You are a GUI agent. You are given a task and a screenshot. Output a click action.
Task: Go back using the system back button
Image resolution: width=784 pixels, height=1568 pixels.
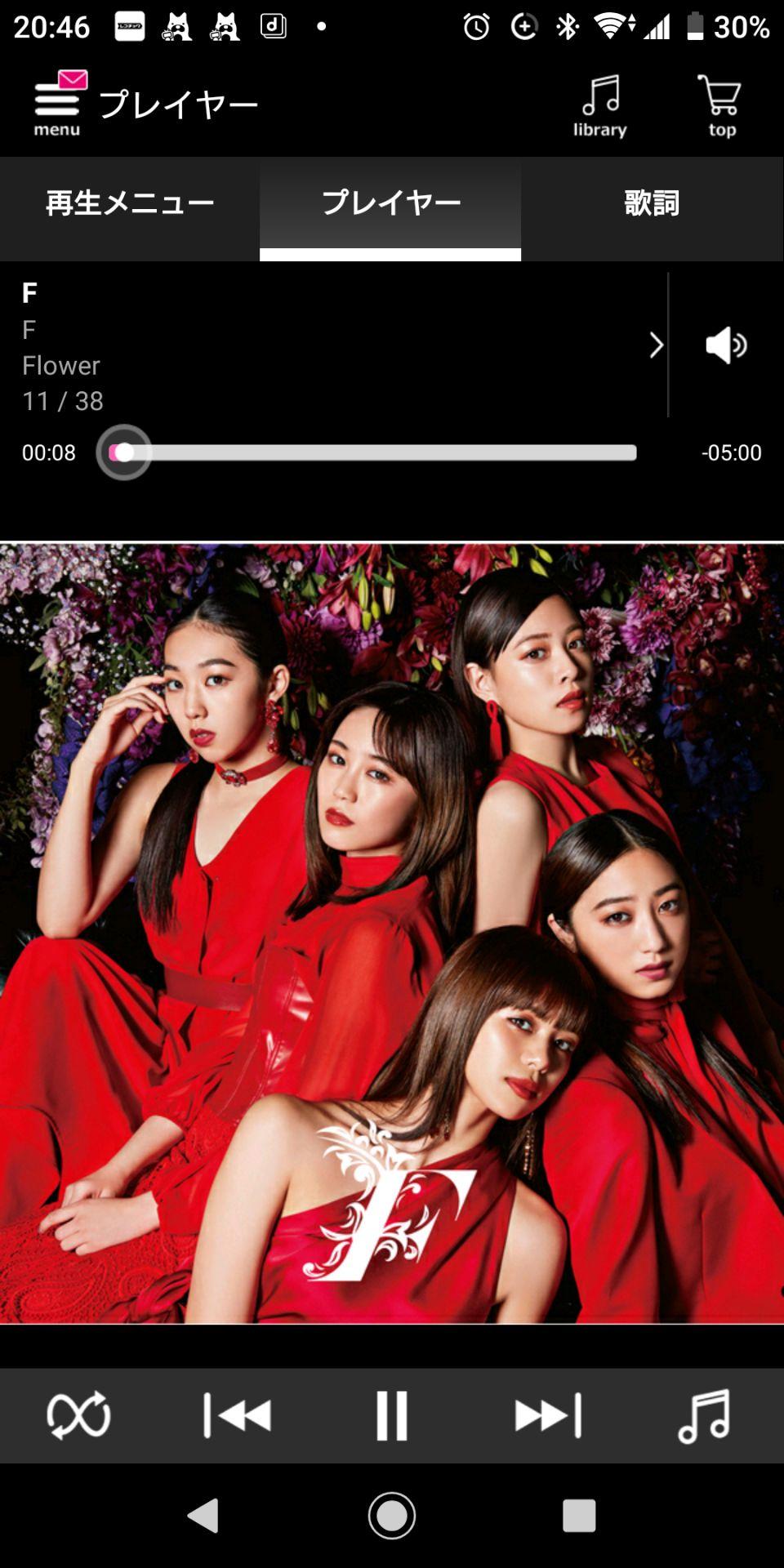[x=203, y=1516]
